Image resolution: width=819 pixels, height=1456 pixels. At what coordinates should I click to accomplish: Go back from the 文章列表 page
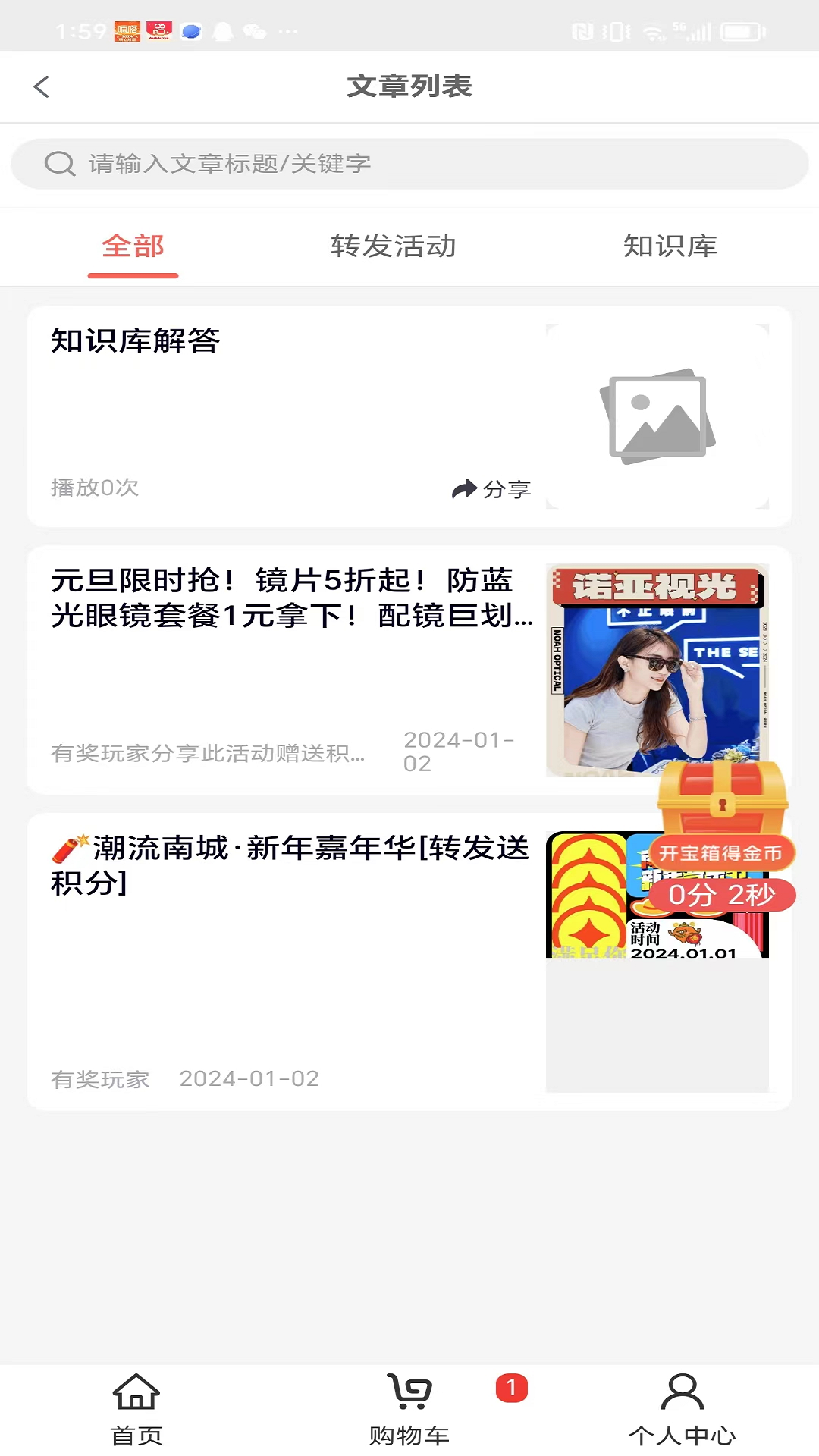42,86
